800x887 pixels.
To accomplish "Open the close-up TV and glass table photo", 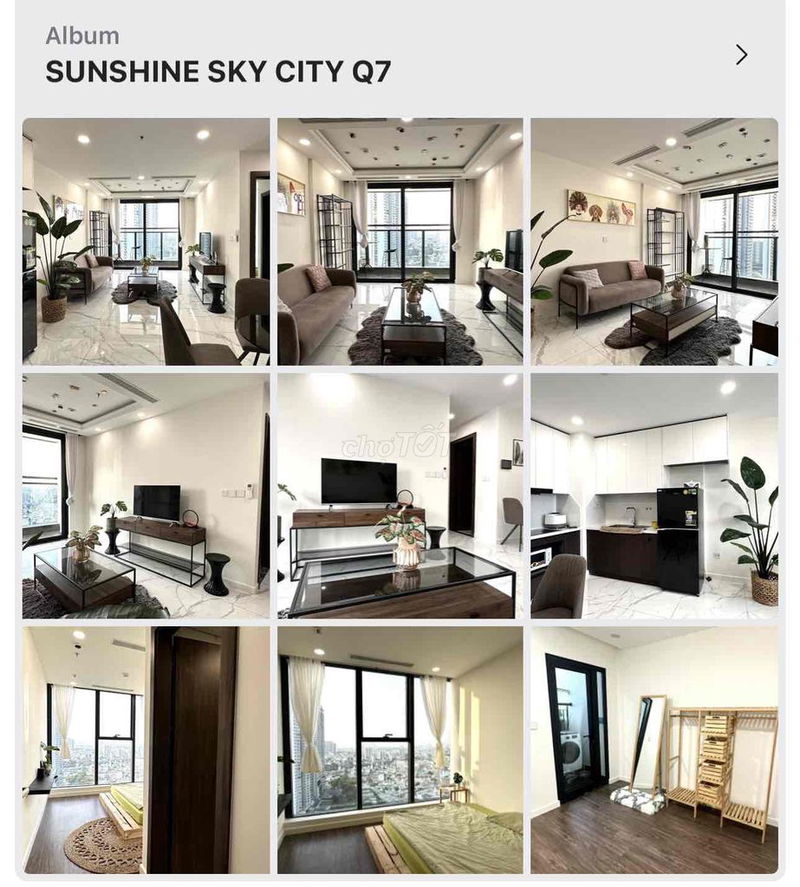I will click(400, 496).
